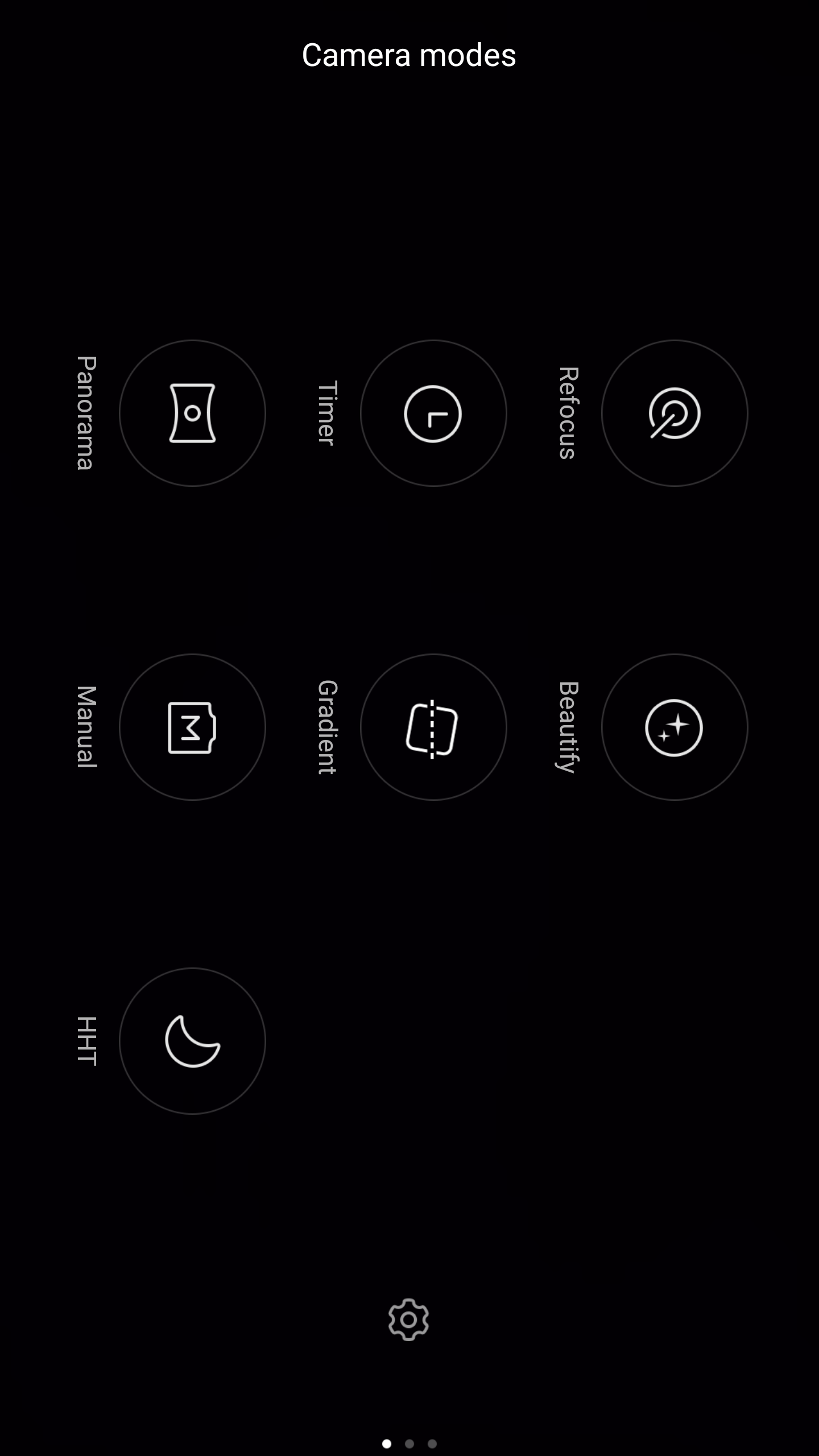Screen dimensions: 819x1456
Task: Select Panorama camera mode
Action: click(192, 413)
